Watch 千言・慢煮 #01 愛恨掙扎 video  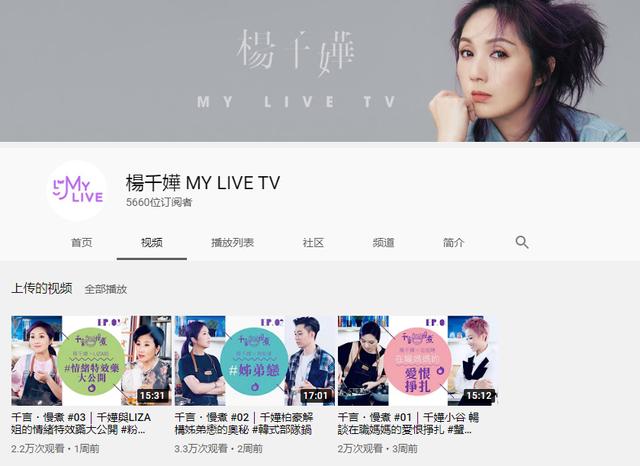(x=417, y=360)
